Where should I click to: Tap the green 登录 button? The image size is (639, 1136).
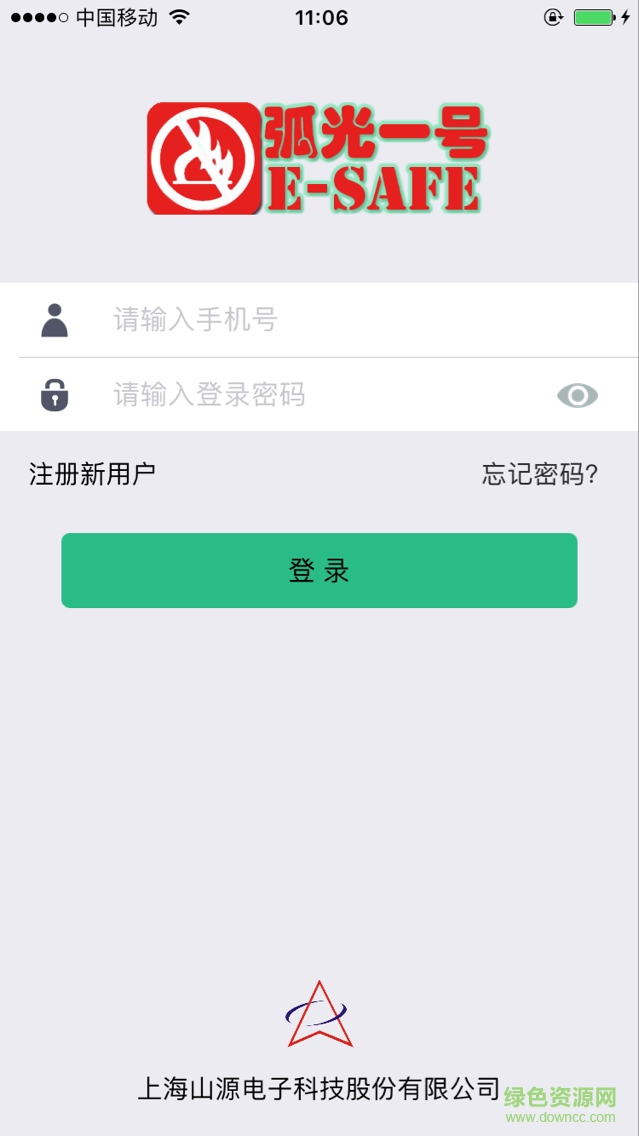click(x=319, y=570)
